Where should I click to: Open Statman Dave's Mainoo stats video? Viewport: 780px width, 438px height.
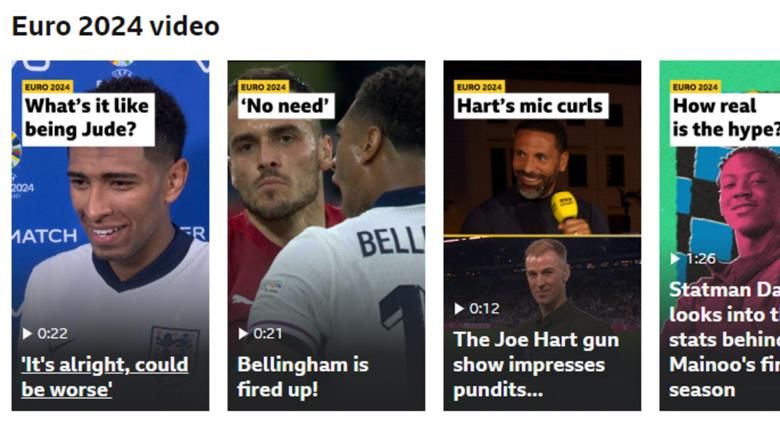(x=722, y=339)
